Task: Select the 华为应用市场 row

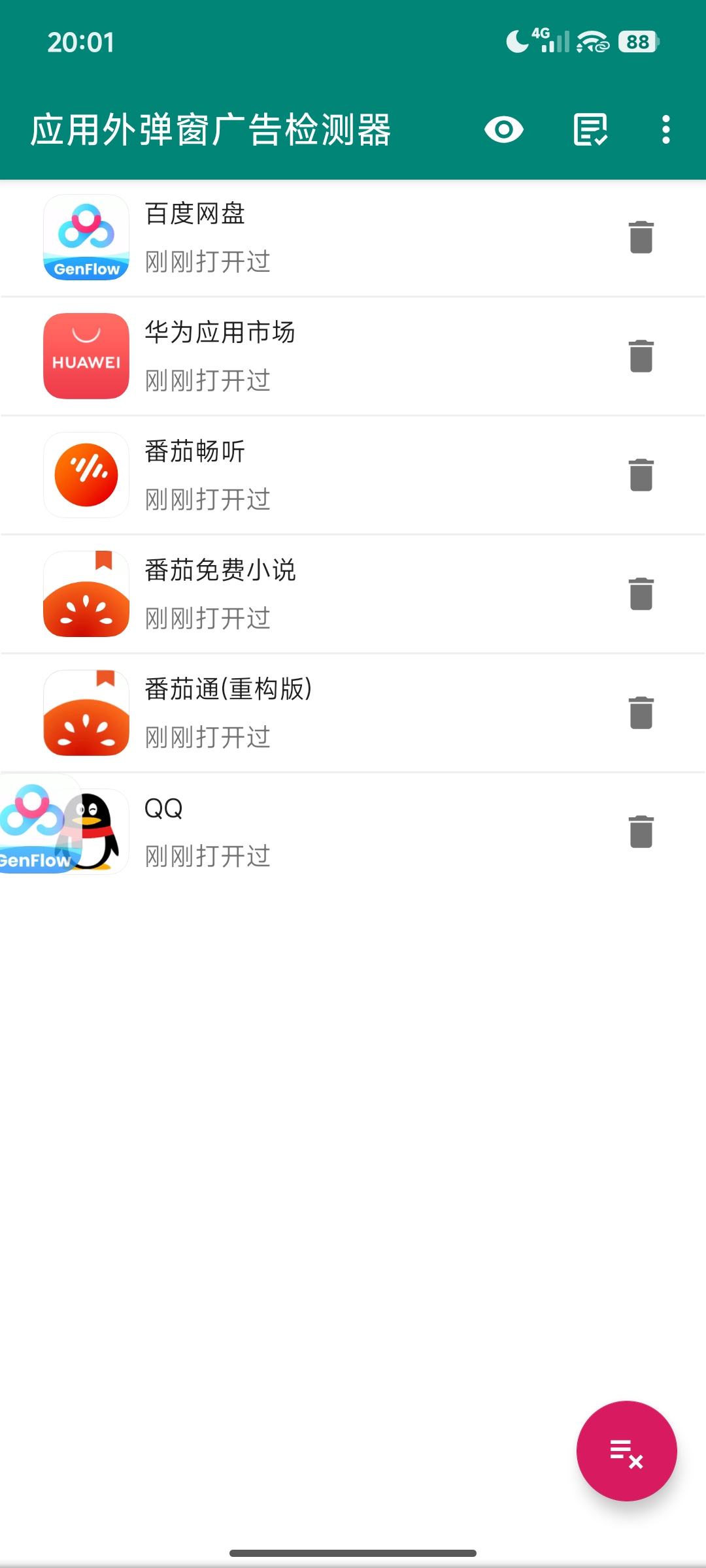Action: coord(353,357)
